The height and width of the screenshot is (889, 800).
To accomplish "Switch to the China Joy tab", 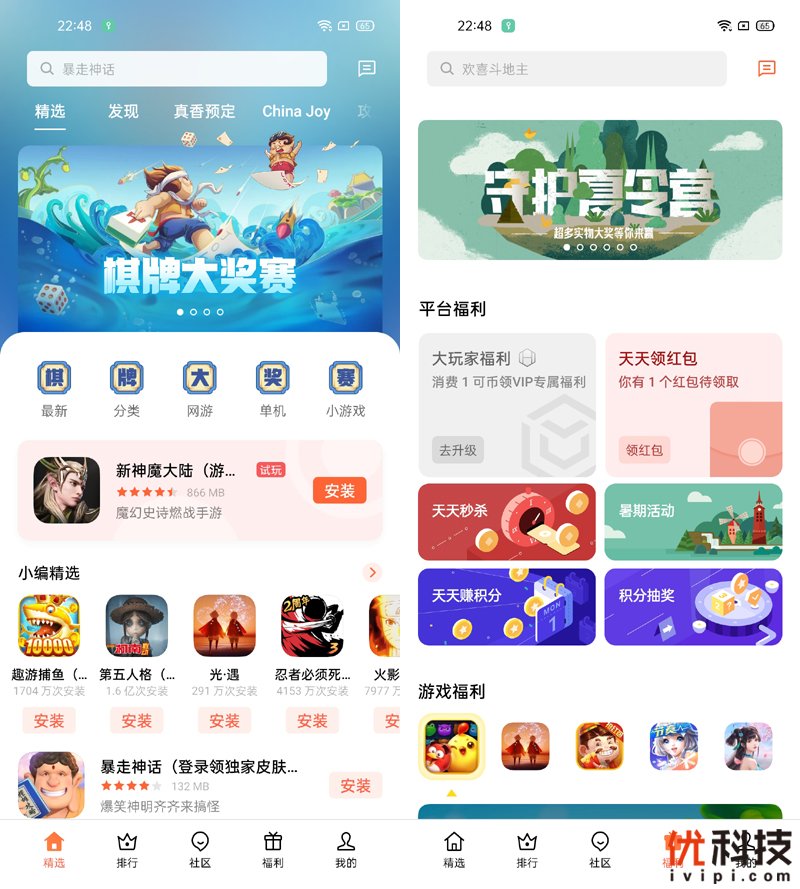I will tap(296, 111).
